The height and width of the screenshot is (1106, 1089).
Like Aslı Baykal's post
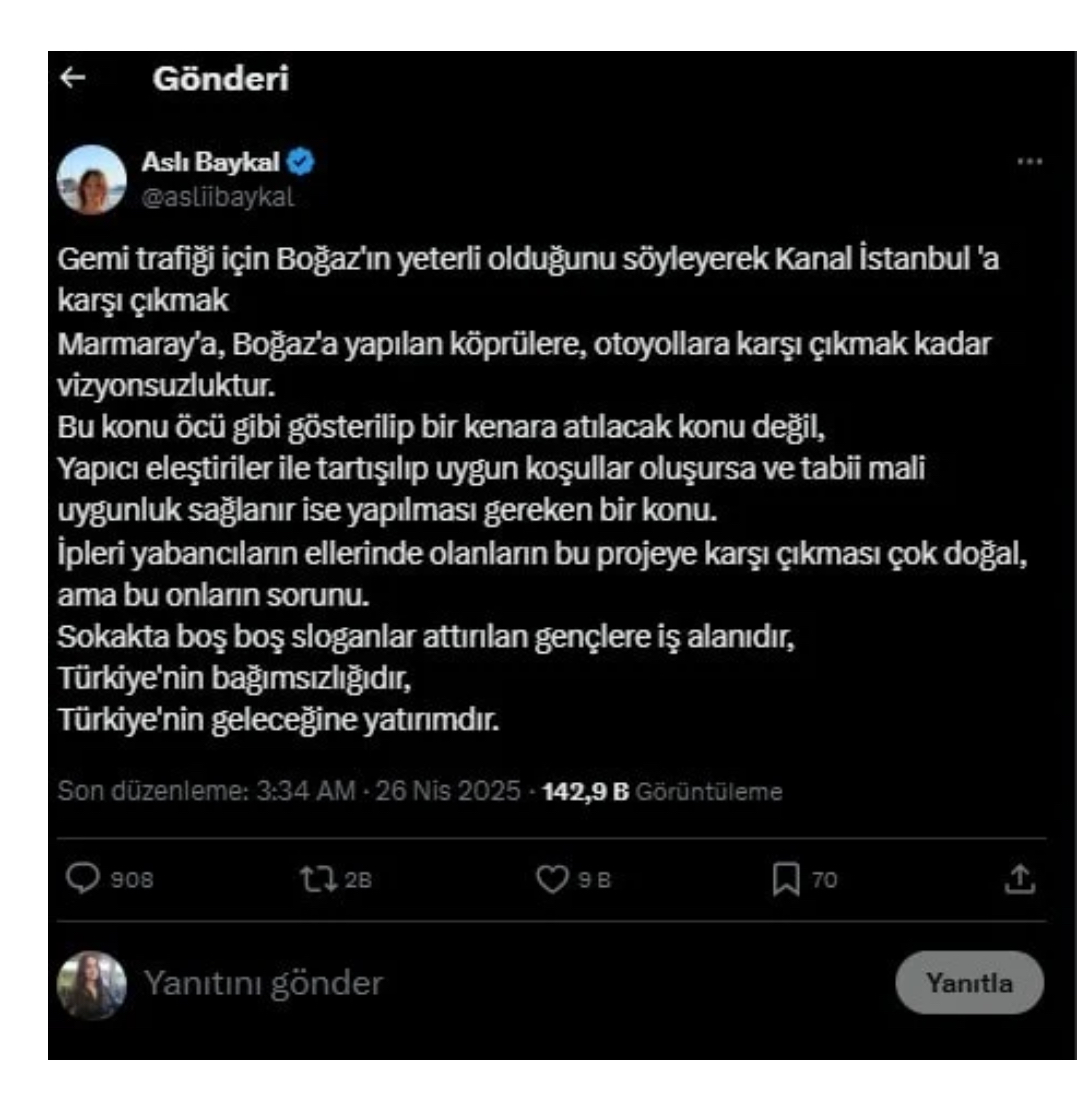click(552, 879)
